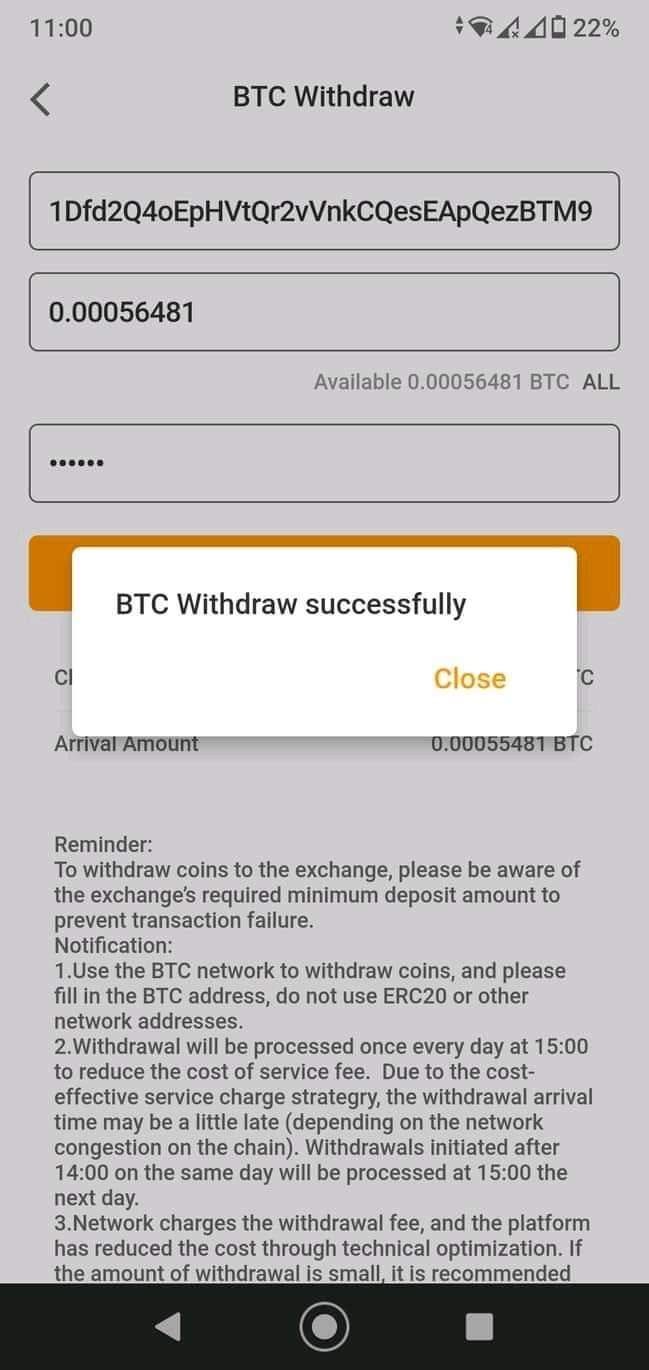Close the withdraw success dialog

pos(469,678)
